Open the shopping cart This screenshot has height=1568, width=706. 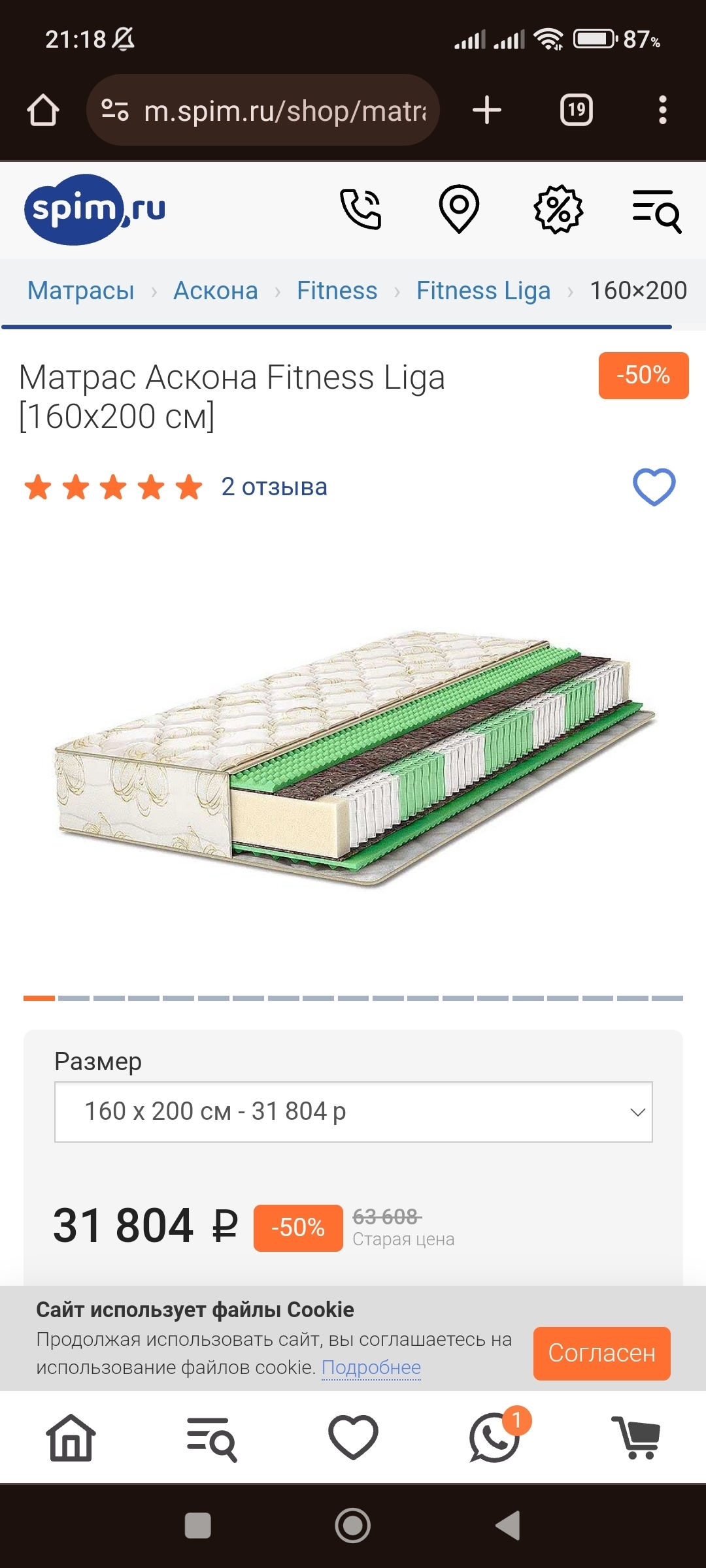click(x=636, y=1437)
